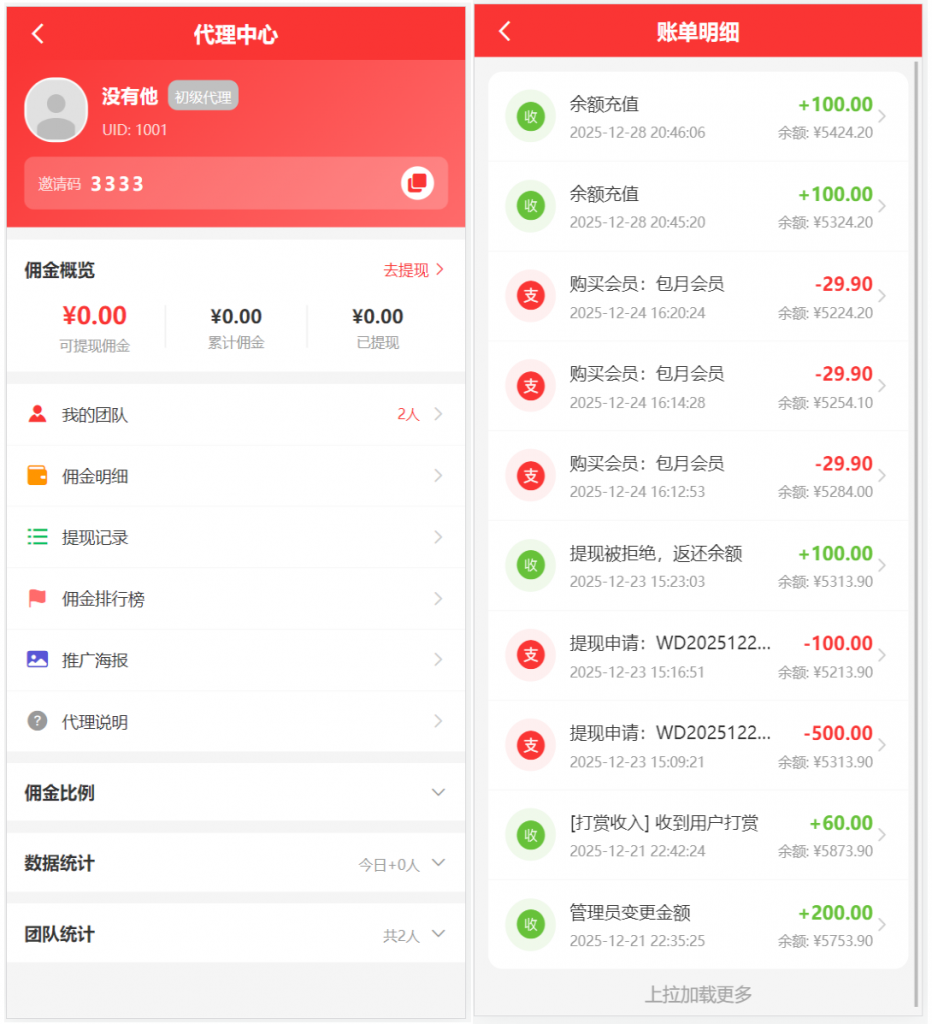The image size is (932, 1024).
Task: Open 去提现 withdrawal link
Action: (409, 270)
